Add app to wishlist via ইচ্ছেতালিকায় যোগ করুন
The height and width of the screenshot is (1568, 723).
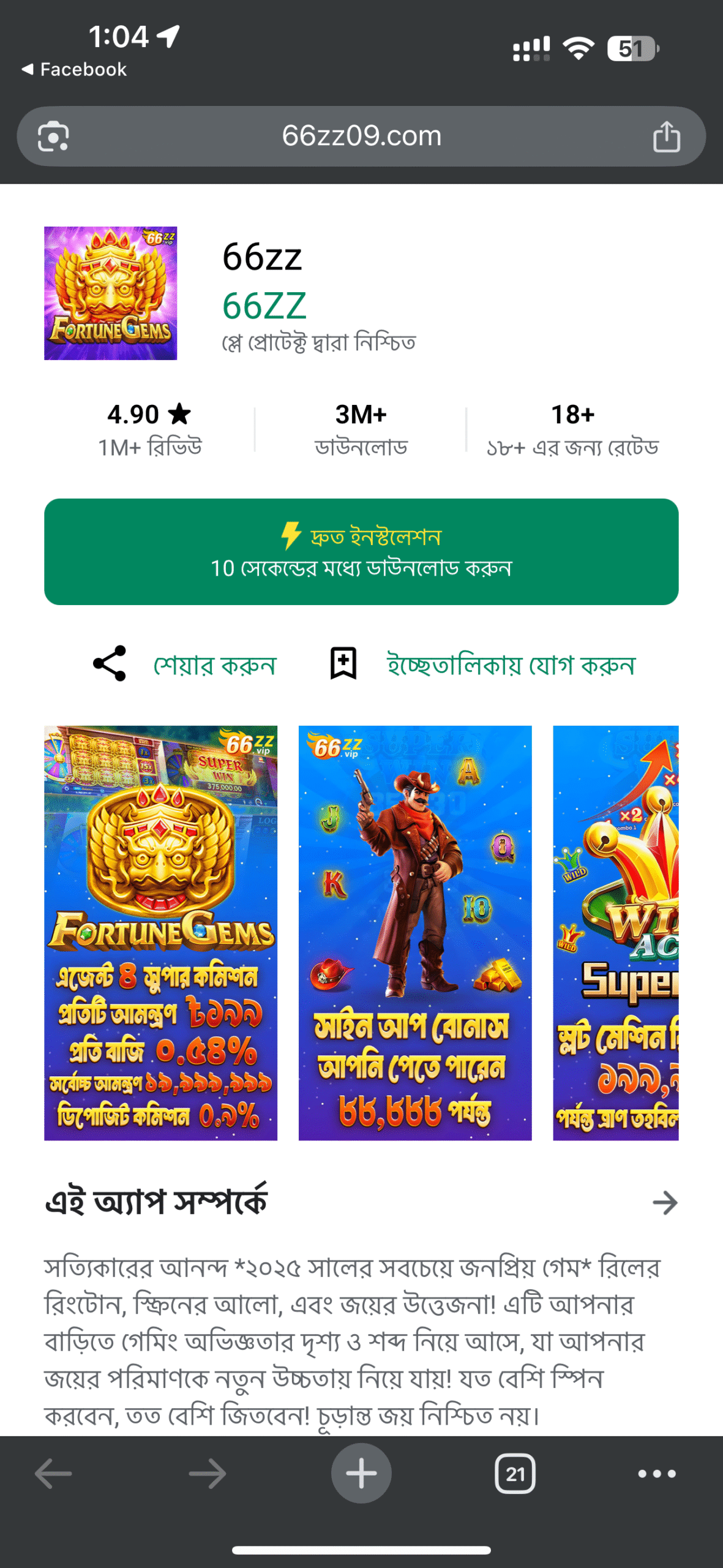pyautogui.click(x=511, y=665)
